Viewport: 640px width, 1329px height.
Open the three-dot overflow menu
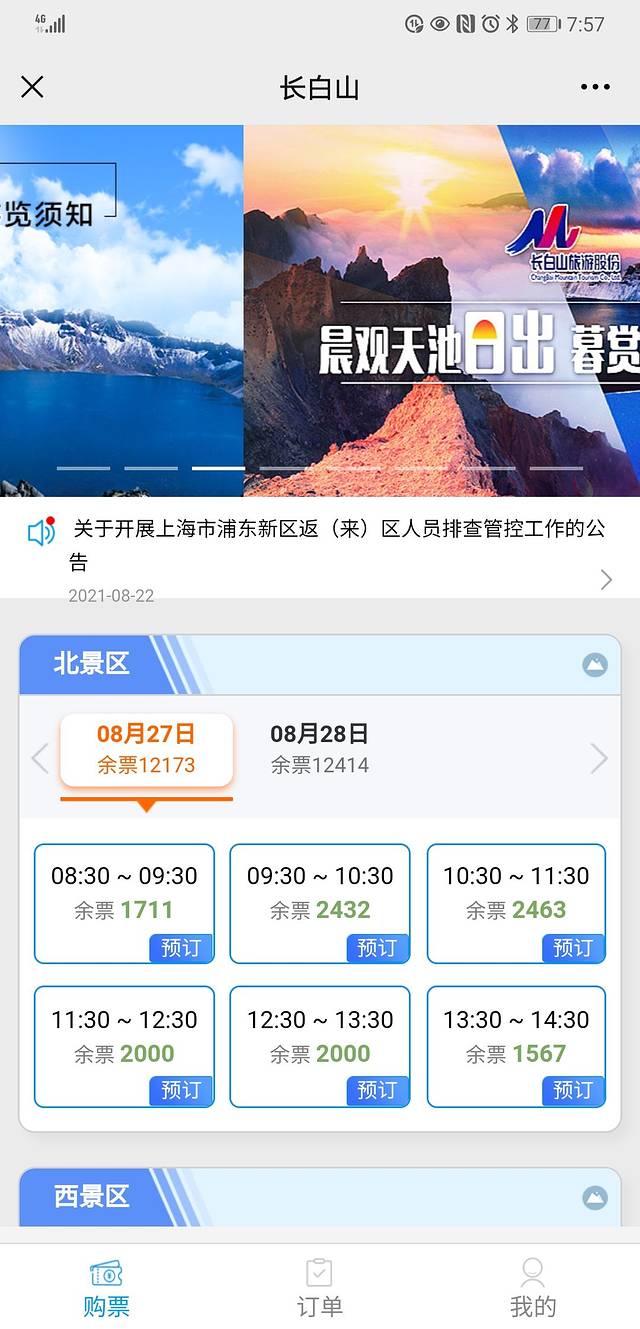595,87
